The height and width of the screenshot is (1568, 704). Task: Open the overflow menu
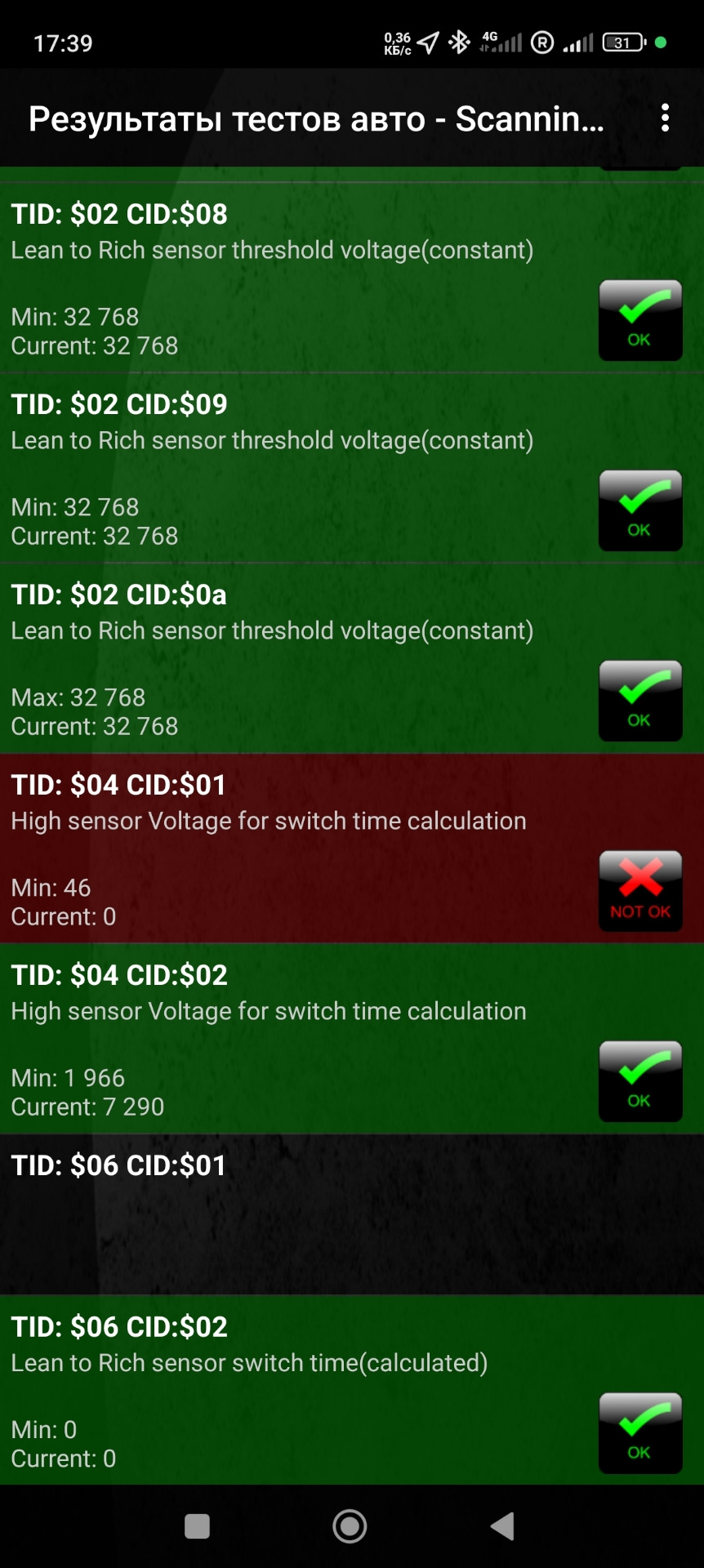(x=665, y=118)
